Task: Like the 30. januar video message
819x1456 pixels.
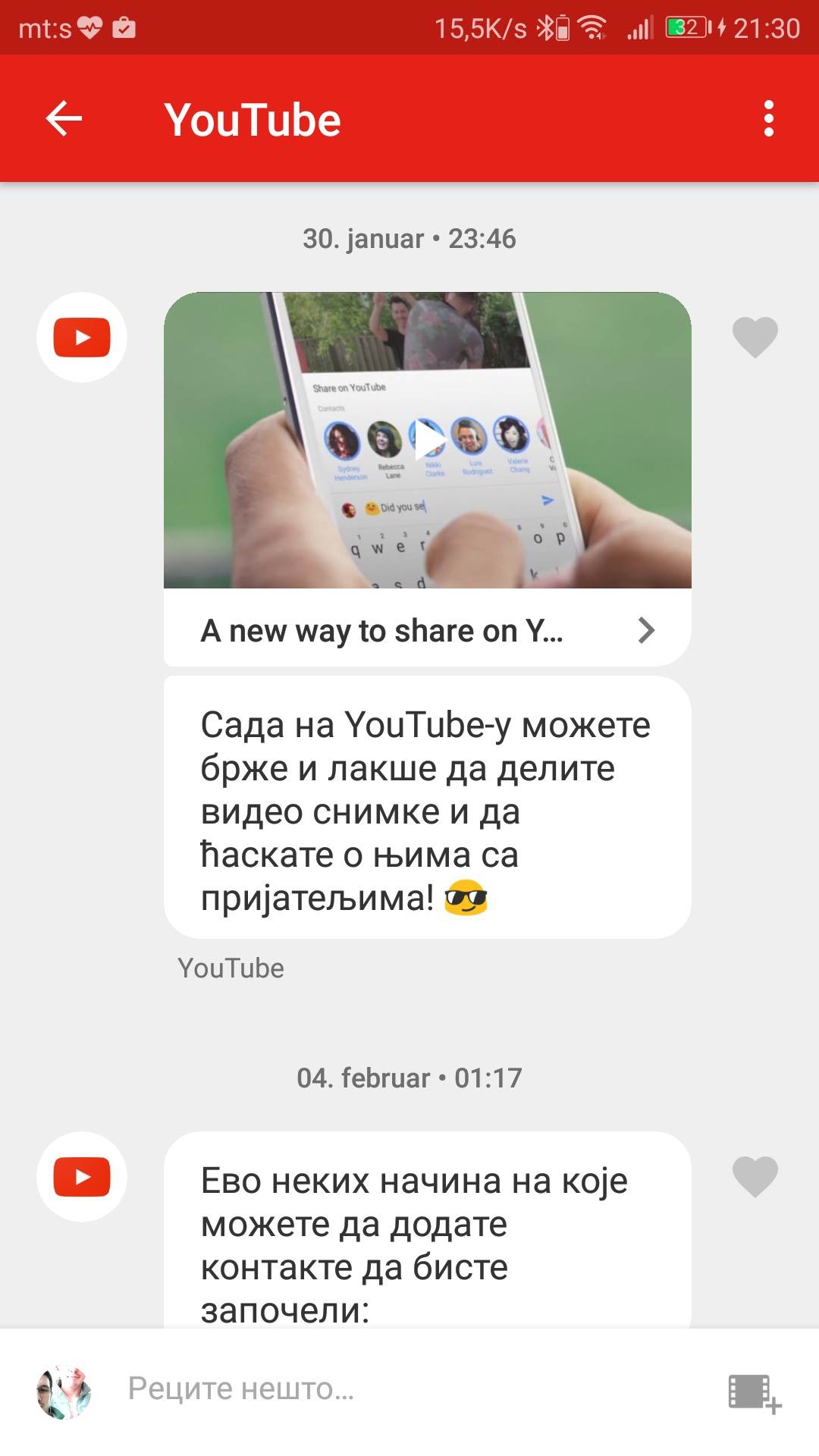Action: [755, 337]
